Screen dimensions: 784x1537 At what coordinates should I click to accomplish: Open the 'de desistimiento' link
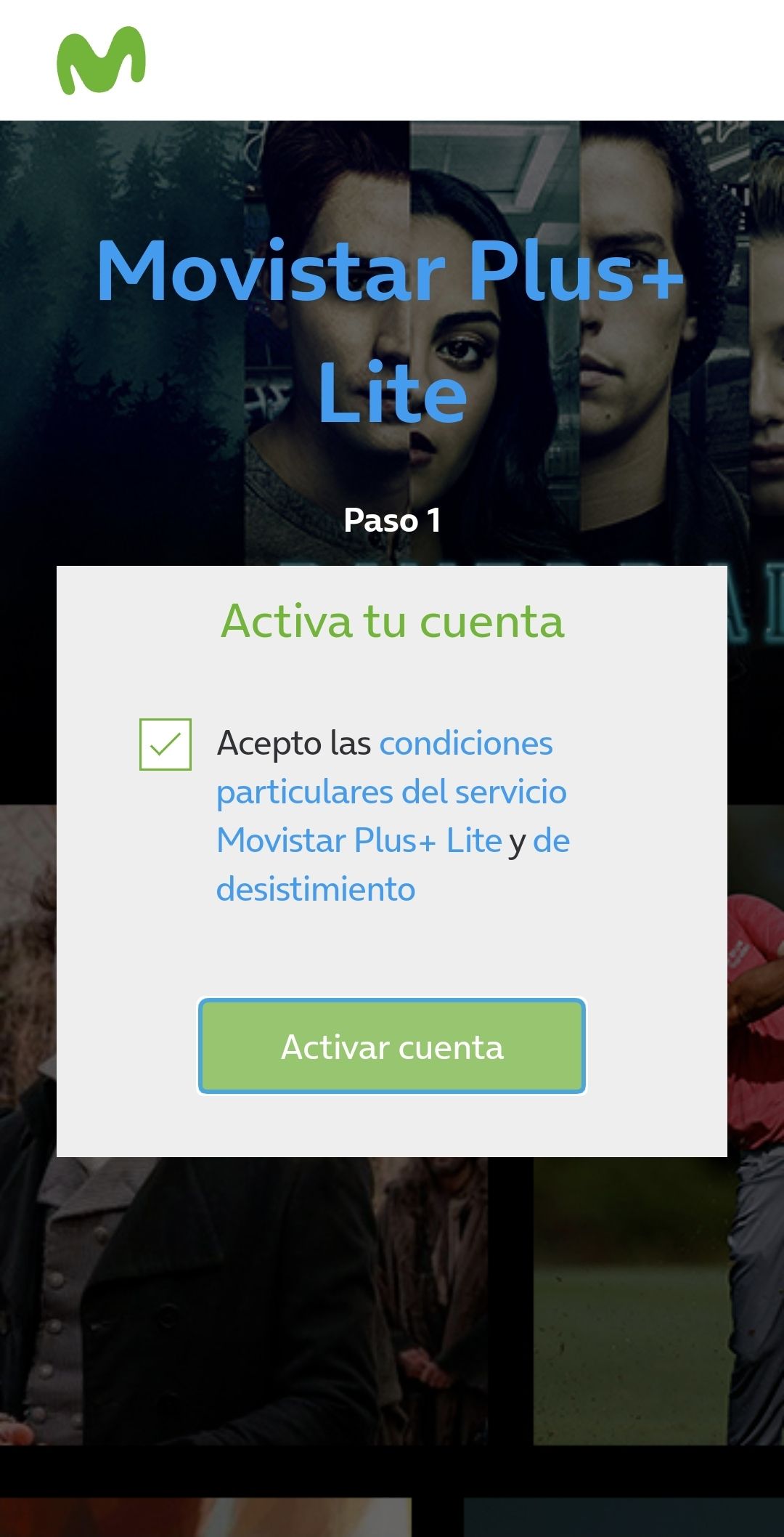click(316, 889)
